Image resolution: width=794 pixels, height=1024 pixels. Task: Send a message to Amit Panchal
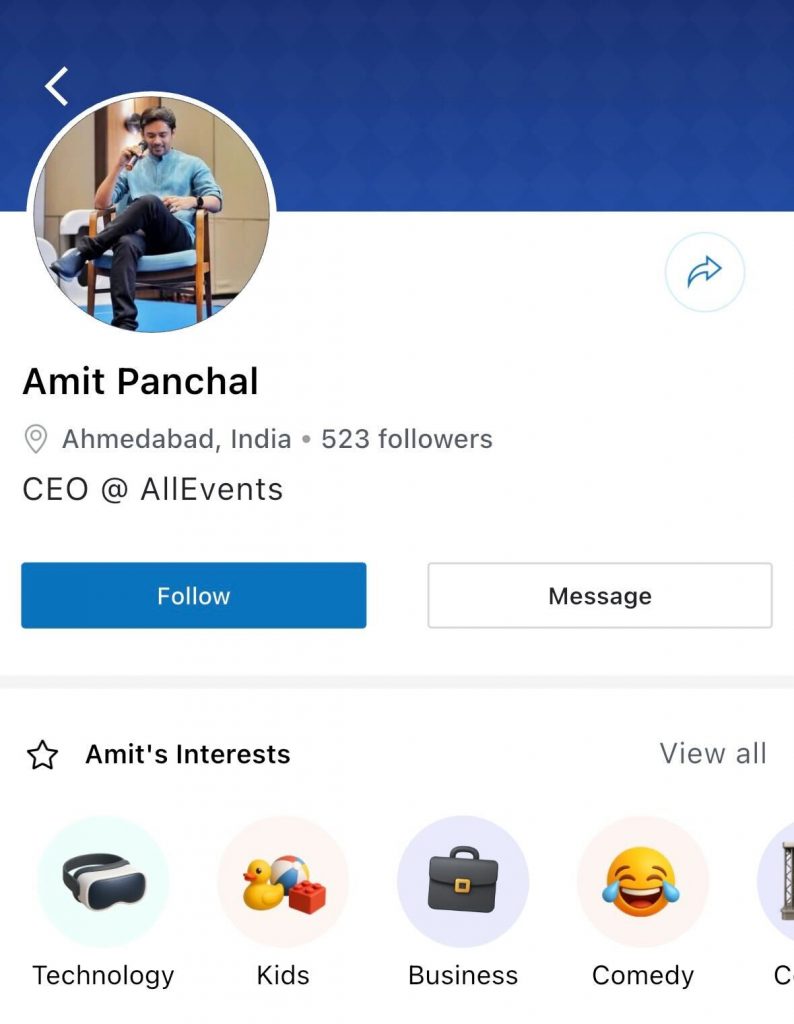pyautogui.click(x=598, y=595)
